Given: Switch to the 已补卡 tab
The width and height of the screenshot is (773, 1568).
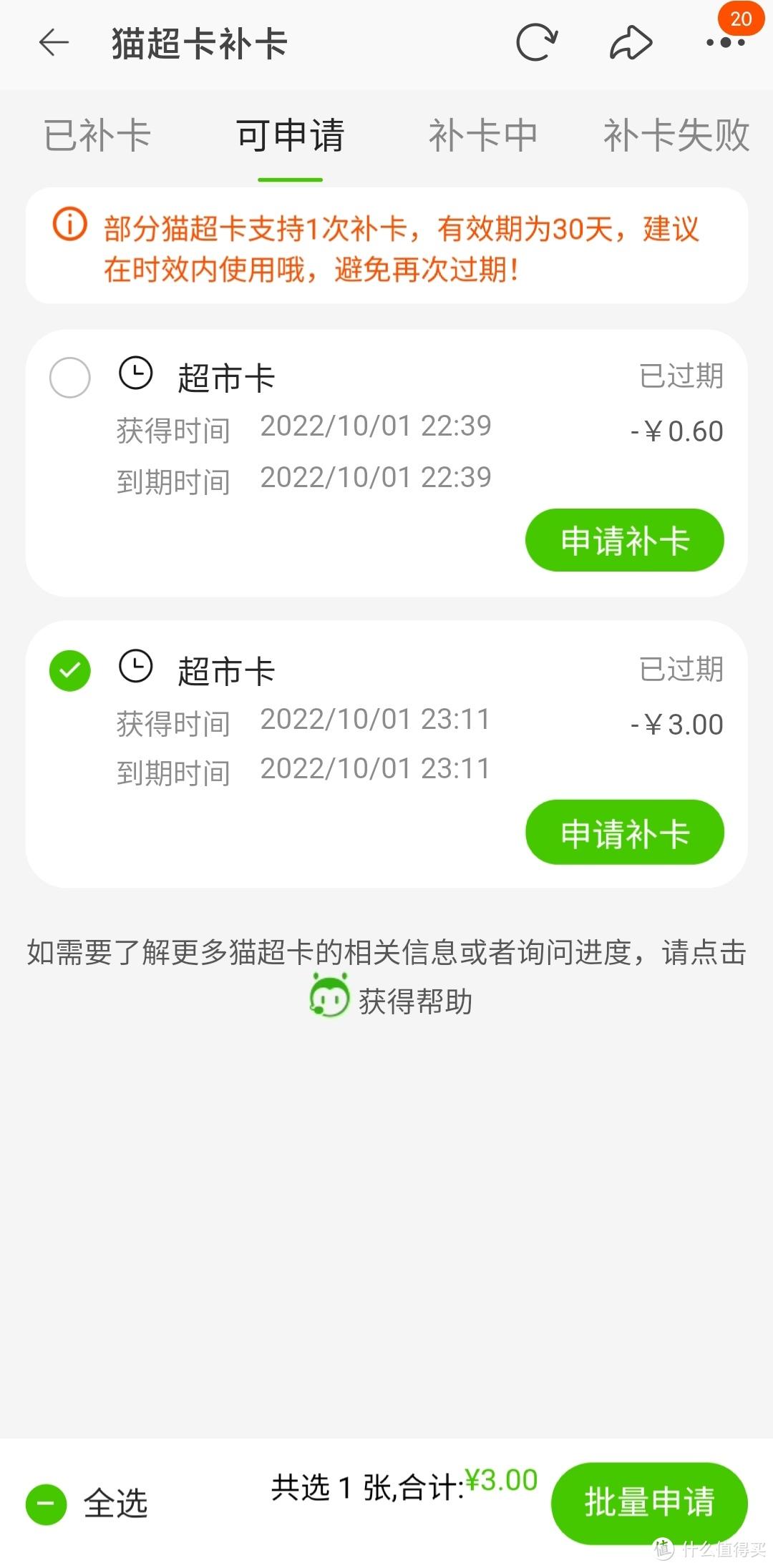Looking at the screenshot, I should click(98, 134).
